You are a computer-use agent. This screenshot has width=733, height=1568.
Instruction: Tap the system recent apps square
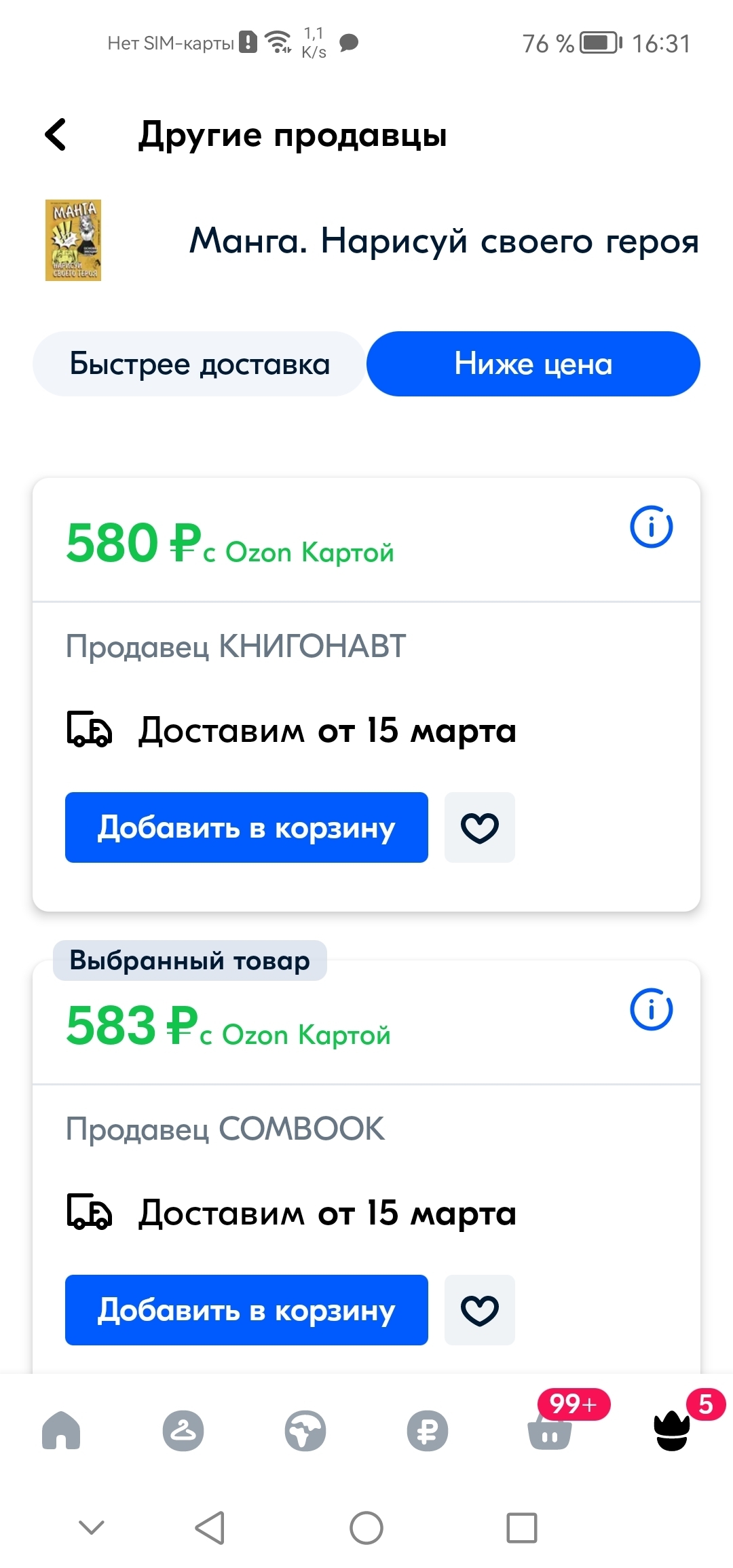pos(522,1528)
